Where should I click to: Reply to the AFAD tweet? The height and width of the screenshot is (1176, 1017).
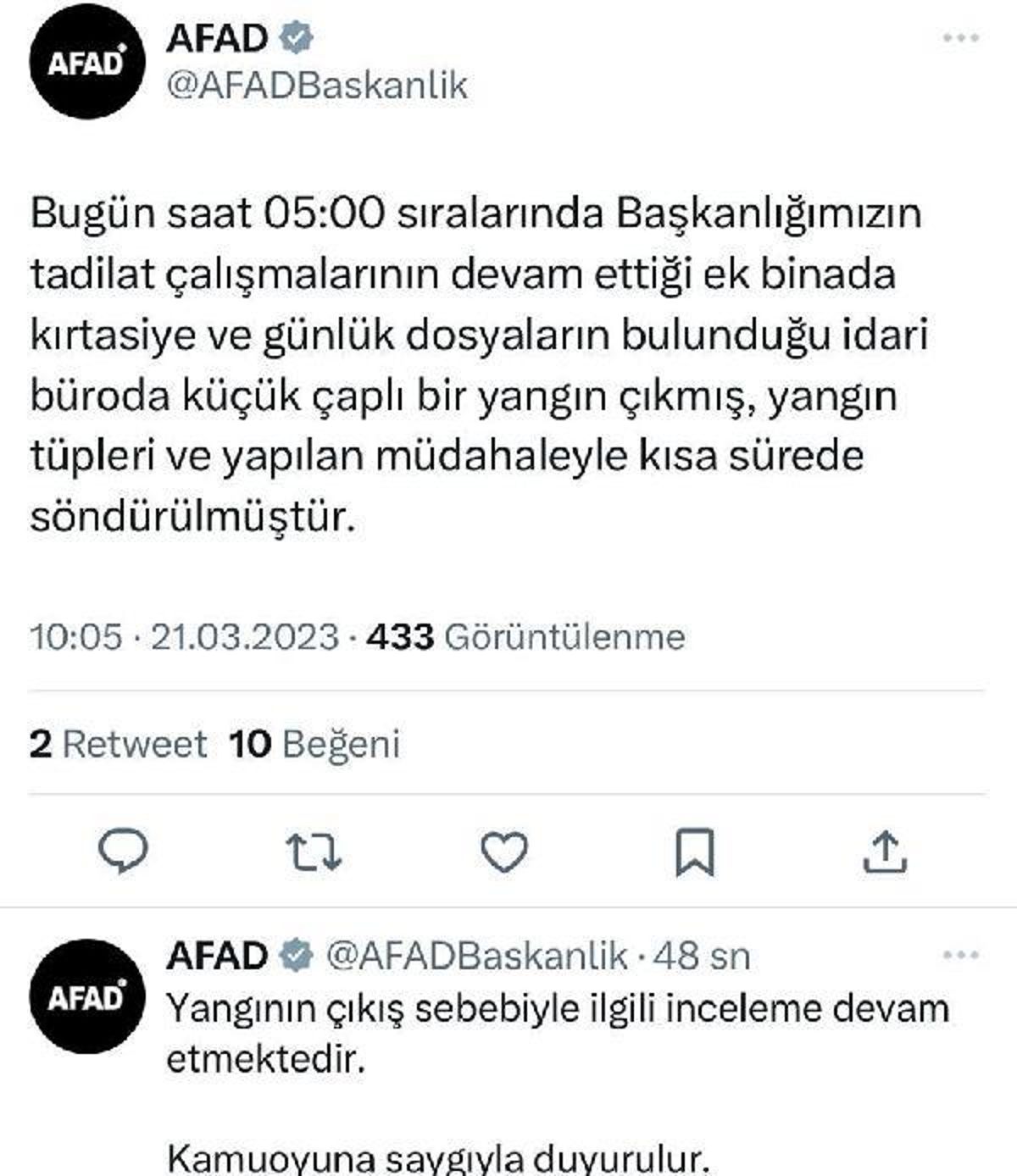coord(124,851)
